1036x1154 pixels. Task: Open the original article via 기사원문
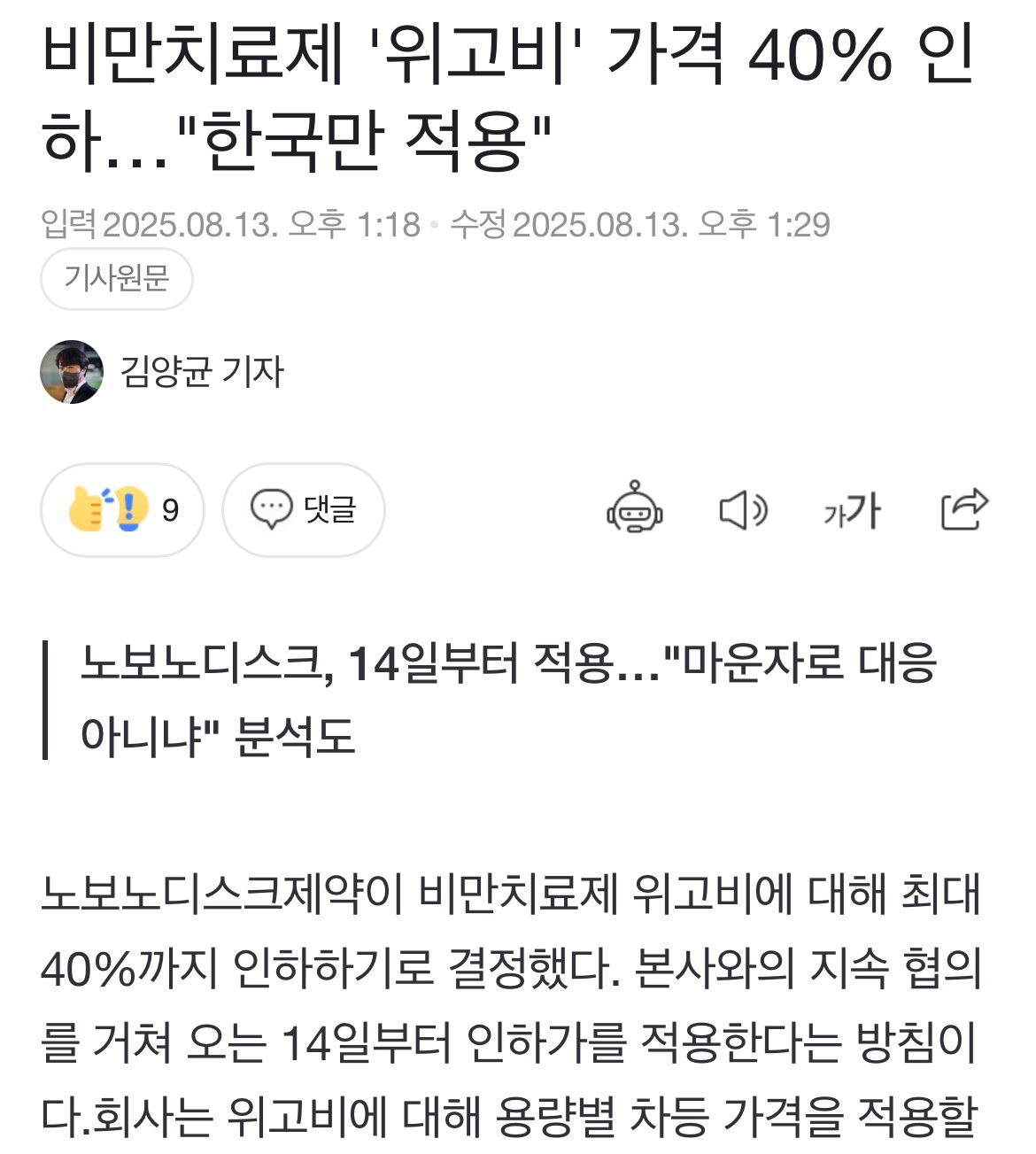tap(116, 279)
